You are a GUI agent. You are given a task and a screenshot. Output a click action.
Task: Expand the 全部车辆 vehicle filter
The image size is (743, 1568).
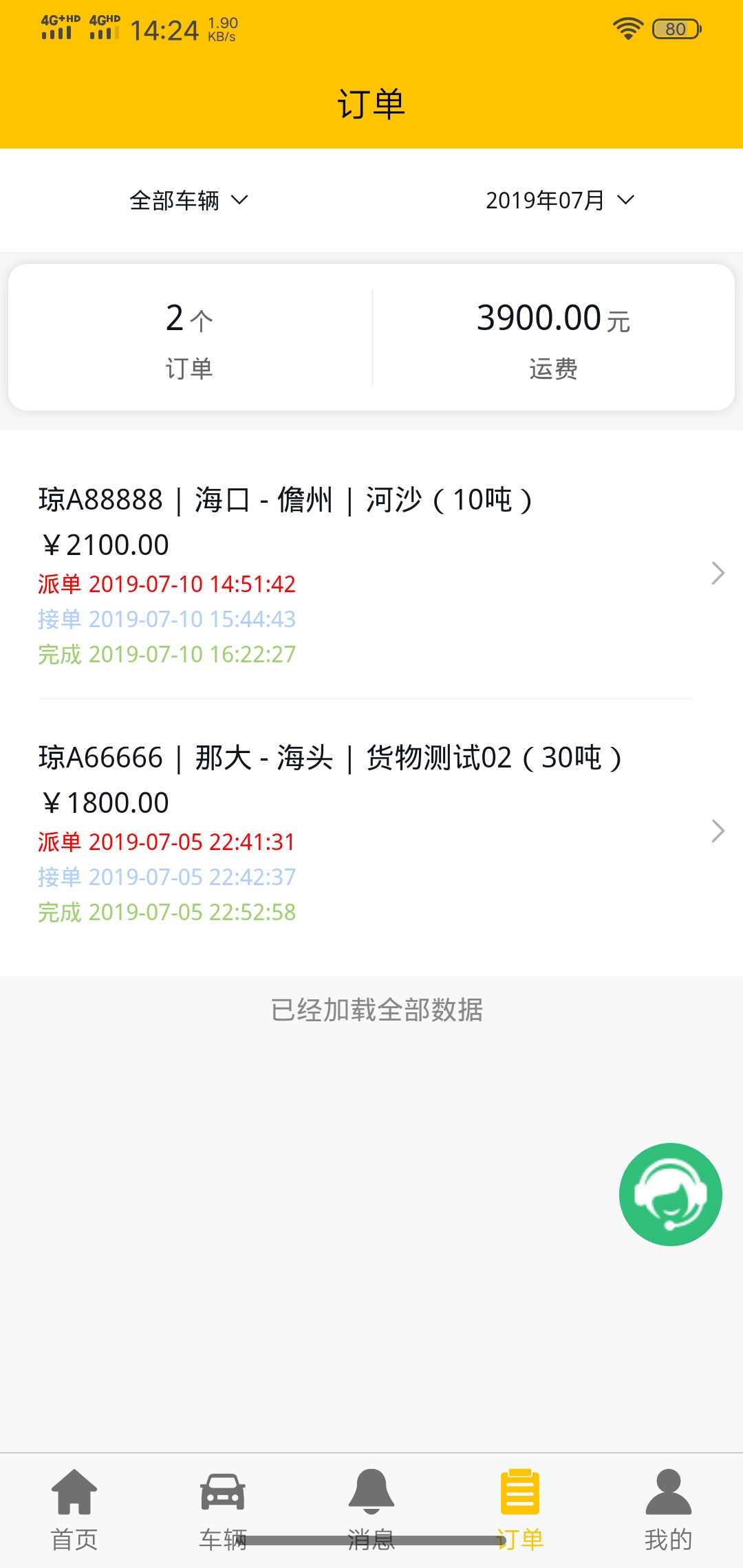(189, 200)
